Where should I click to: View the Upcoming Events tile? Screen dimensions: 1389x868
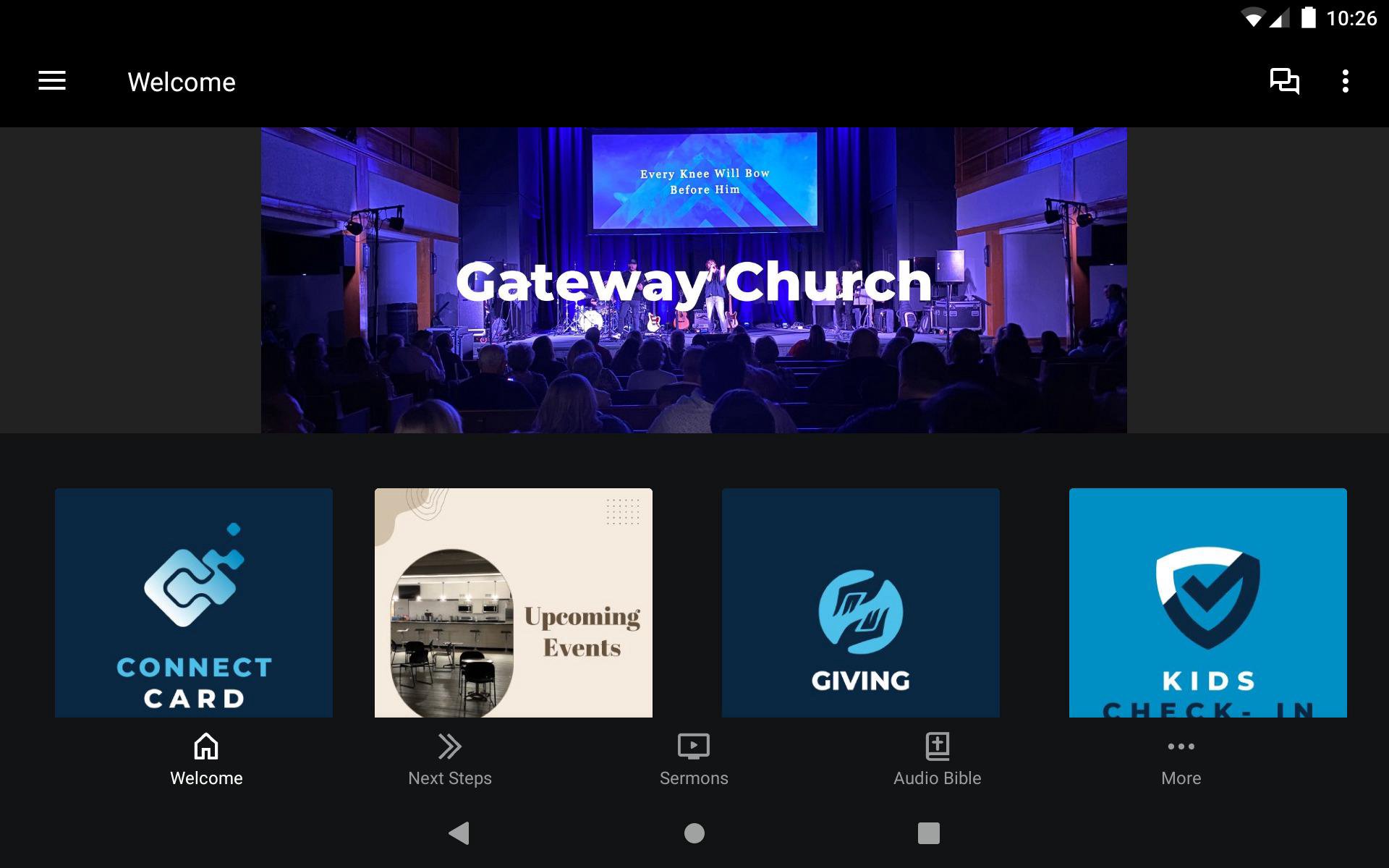[x=513, y=603]
